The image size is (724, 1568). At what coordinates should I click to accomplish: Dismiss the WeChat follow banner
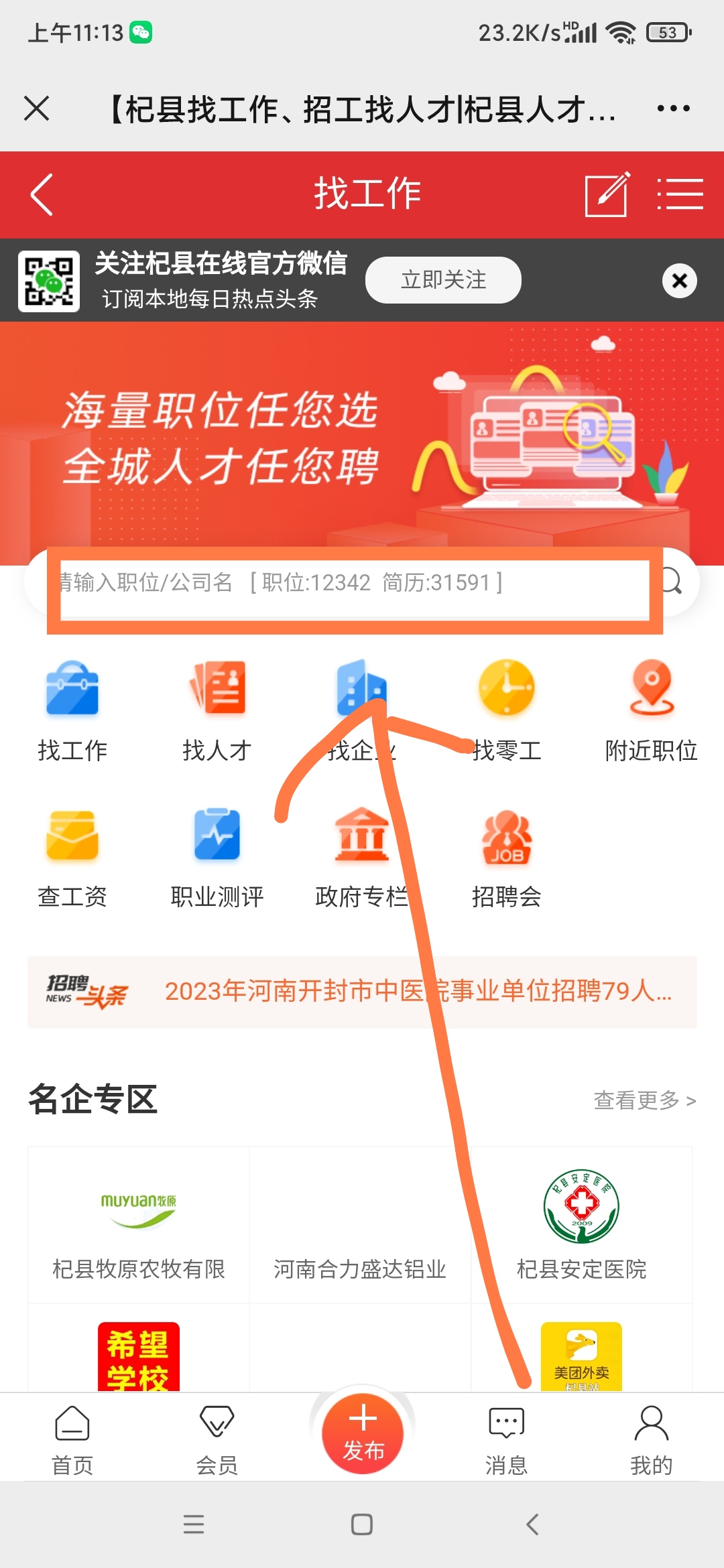679,281
